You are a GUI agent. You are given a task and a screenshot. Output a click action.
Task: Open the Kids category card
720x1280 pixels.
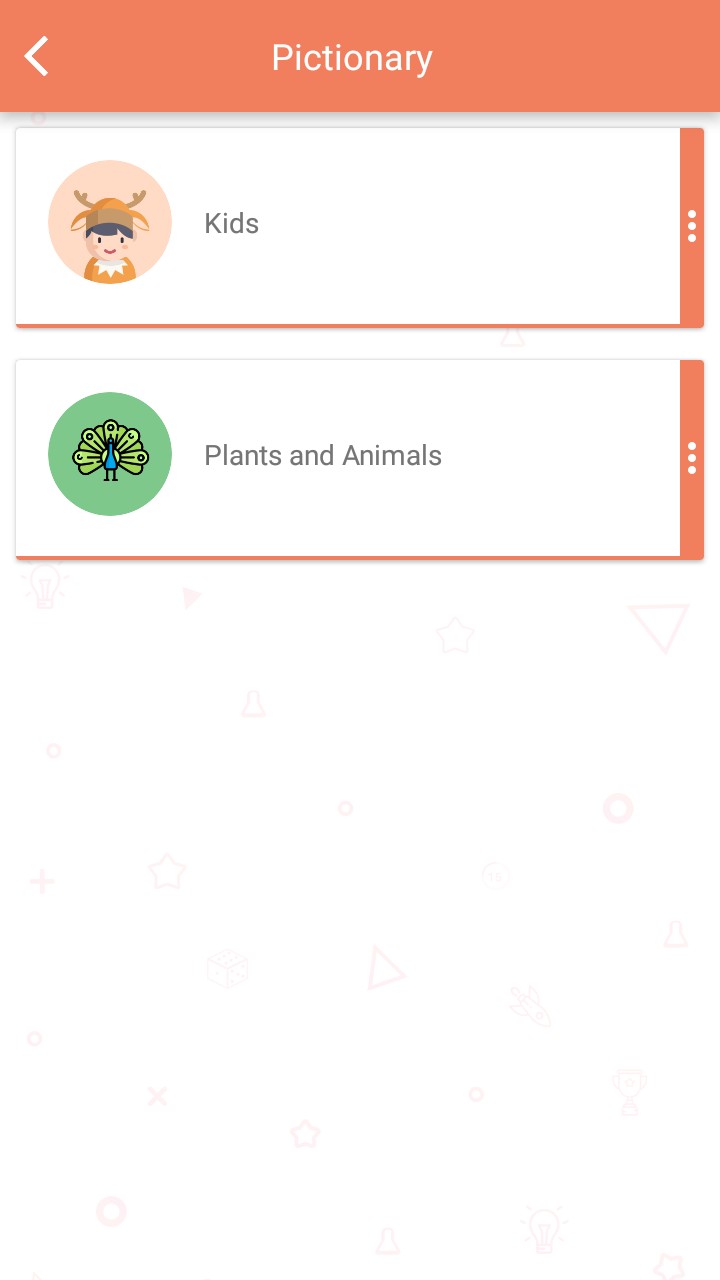coord(340,225)
